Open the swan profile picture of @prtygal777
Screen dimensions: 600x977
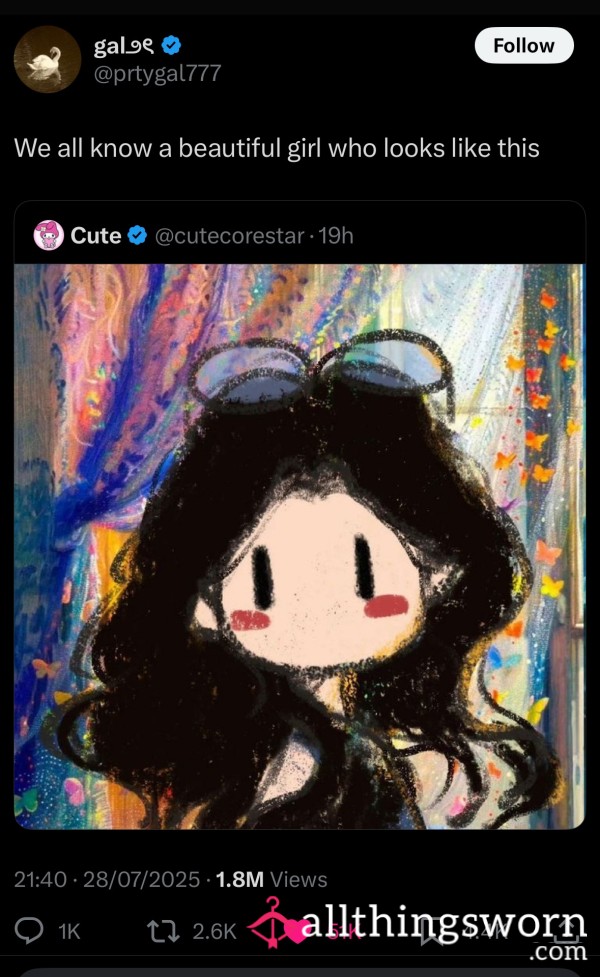pyautogui.click(x=47, y=59)
